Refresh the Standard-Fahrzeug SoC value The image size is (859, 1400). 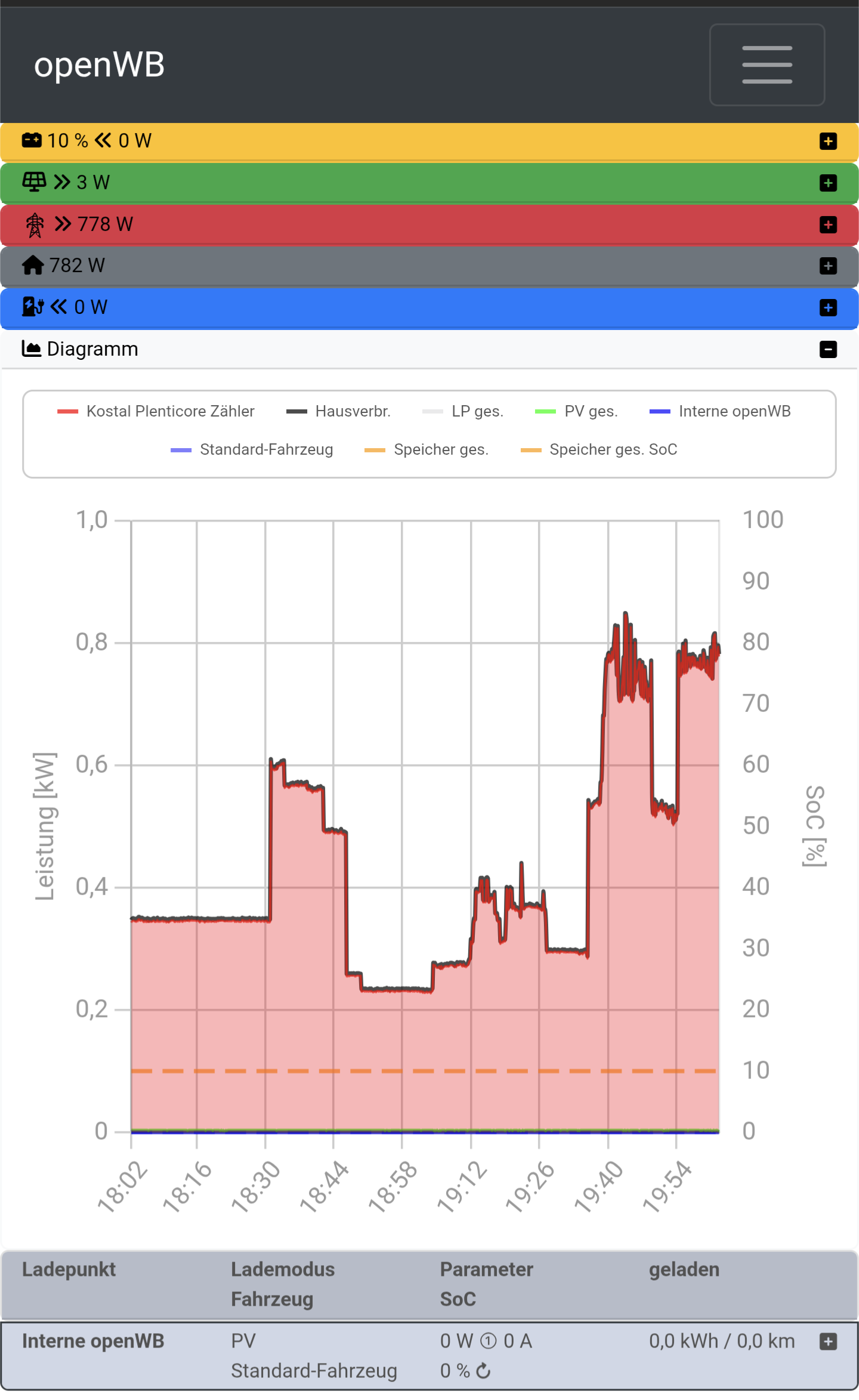483,1371
